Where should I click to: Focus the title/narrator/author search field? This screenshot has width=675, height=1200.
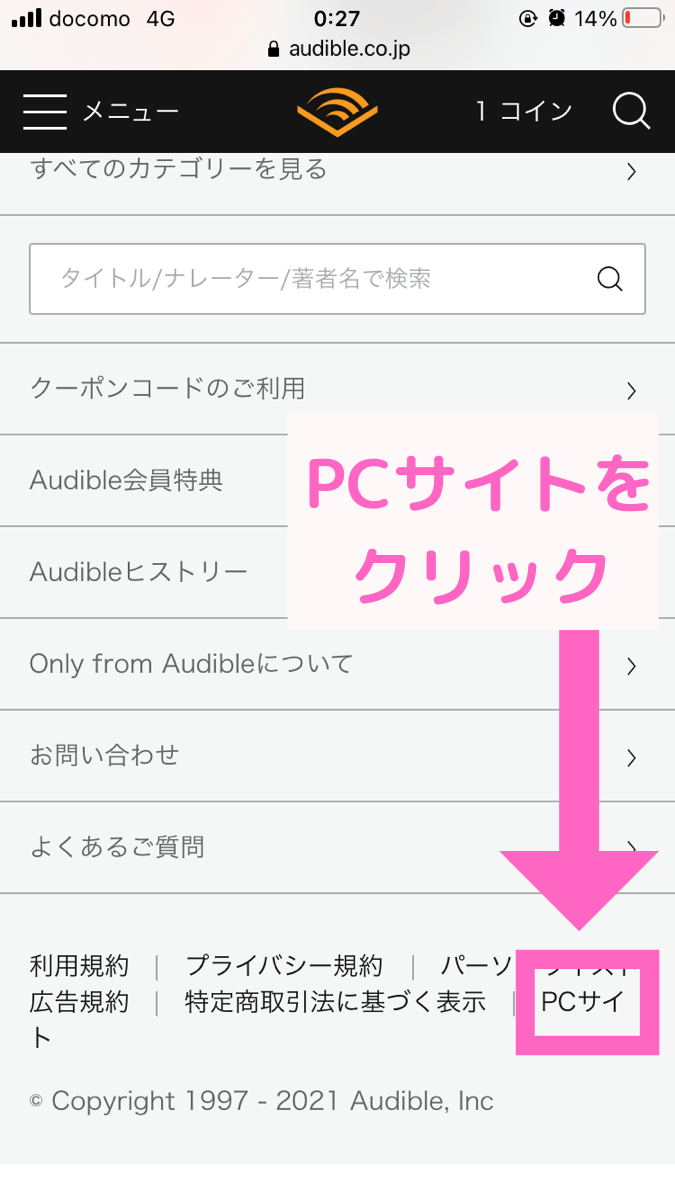coord(337,278)
